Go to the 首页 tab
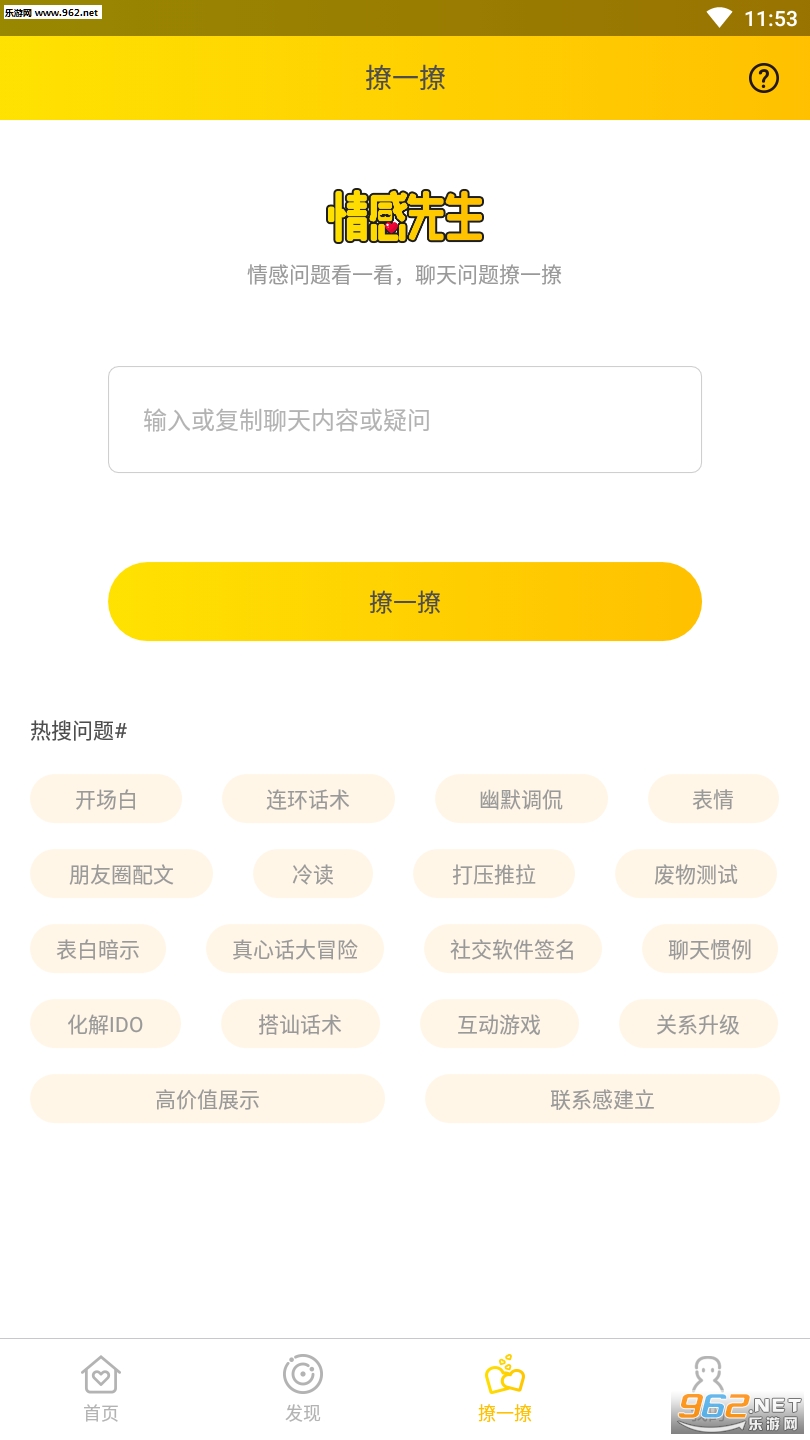Screen dimensions: 810x1440 pyautogui.click(x=101, y=1388)
